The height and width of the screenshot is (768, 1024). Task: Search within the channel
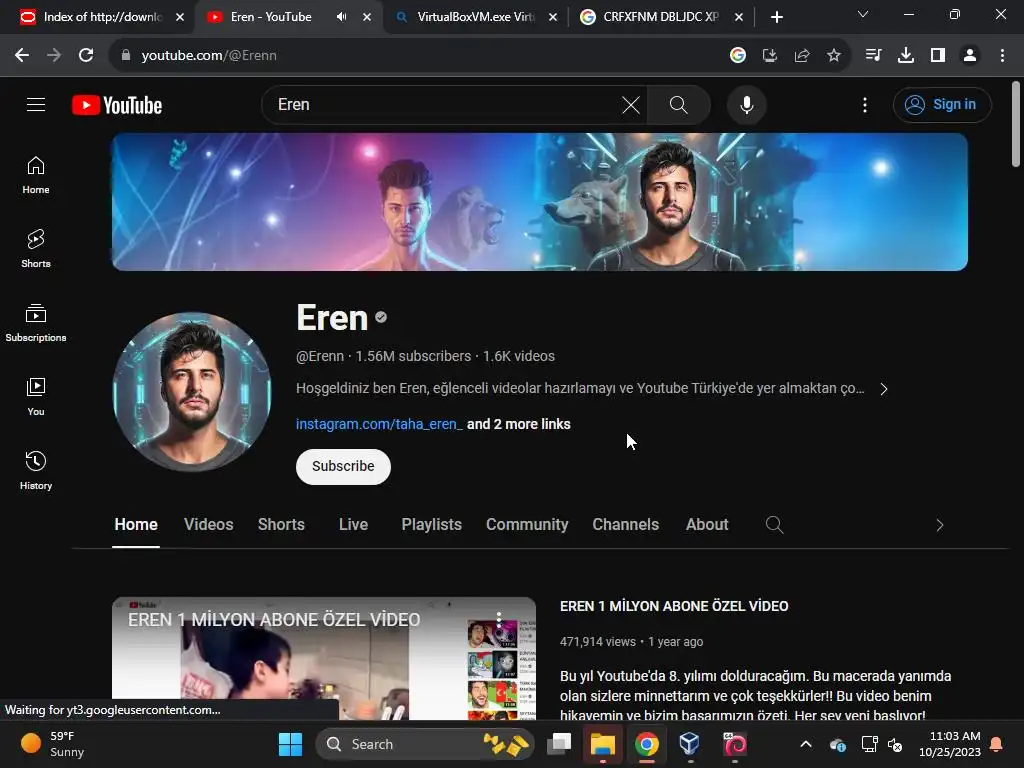[x=774, y=525]
